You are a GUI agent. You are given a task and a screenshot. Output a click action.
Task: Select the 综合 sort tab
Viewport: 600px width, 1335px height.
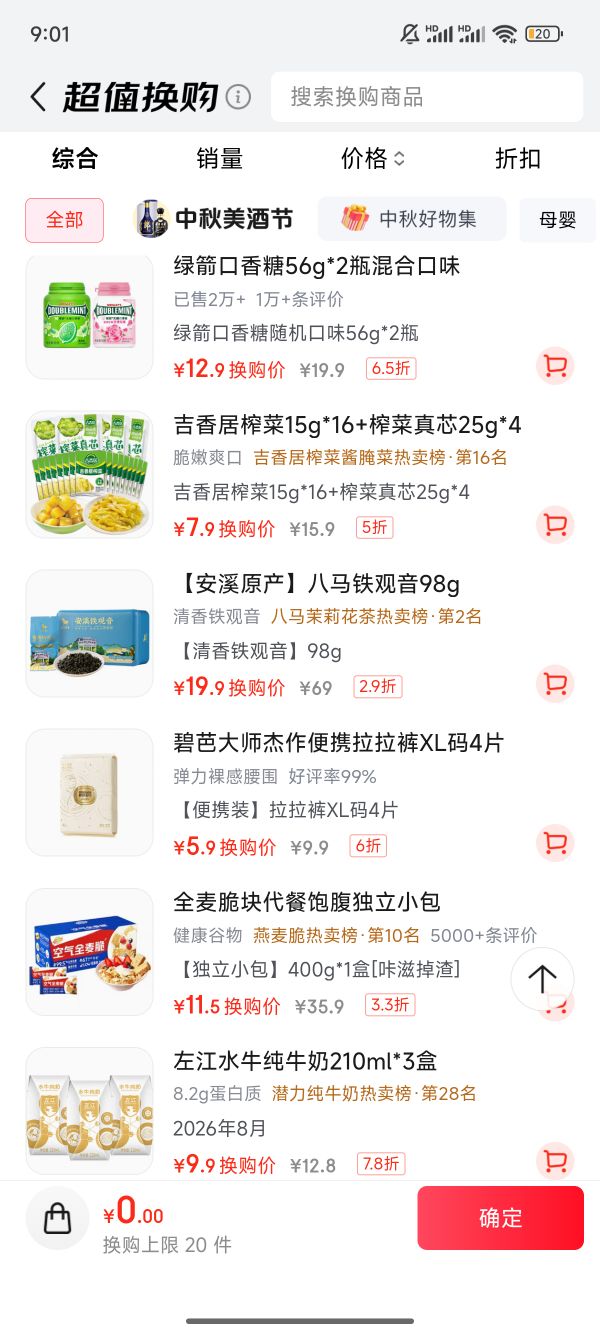[75, 158]
